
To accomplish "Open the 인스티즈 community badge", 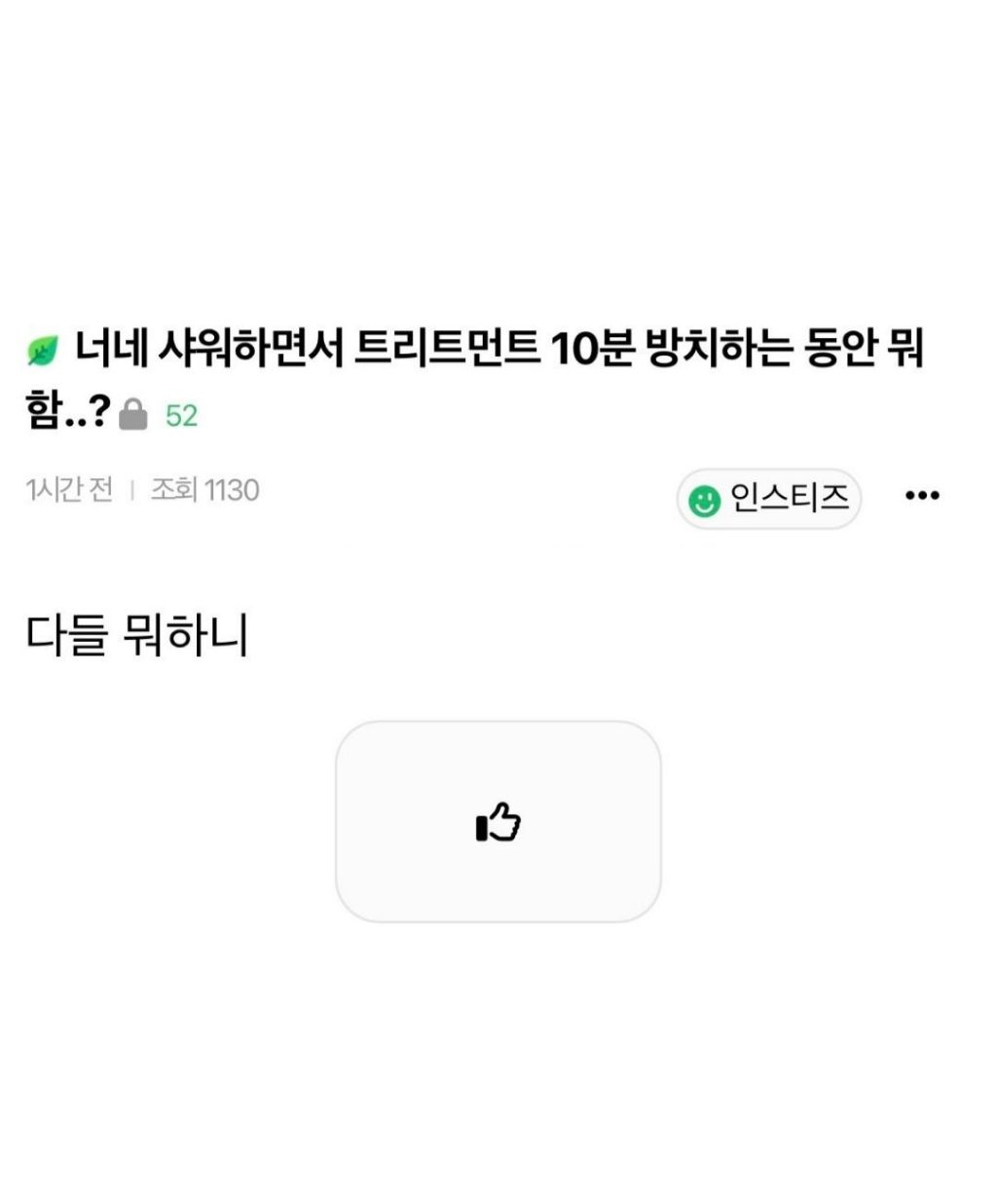I will tap(768, 497).
